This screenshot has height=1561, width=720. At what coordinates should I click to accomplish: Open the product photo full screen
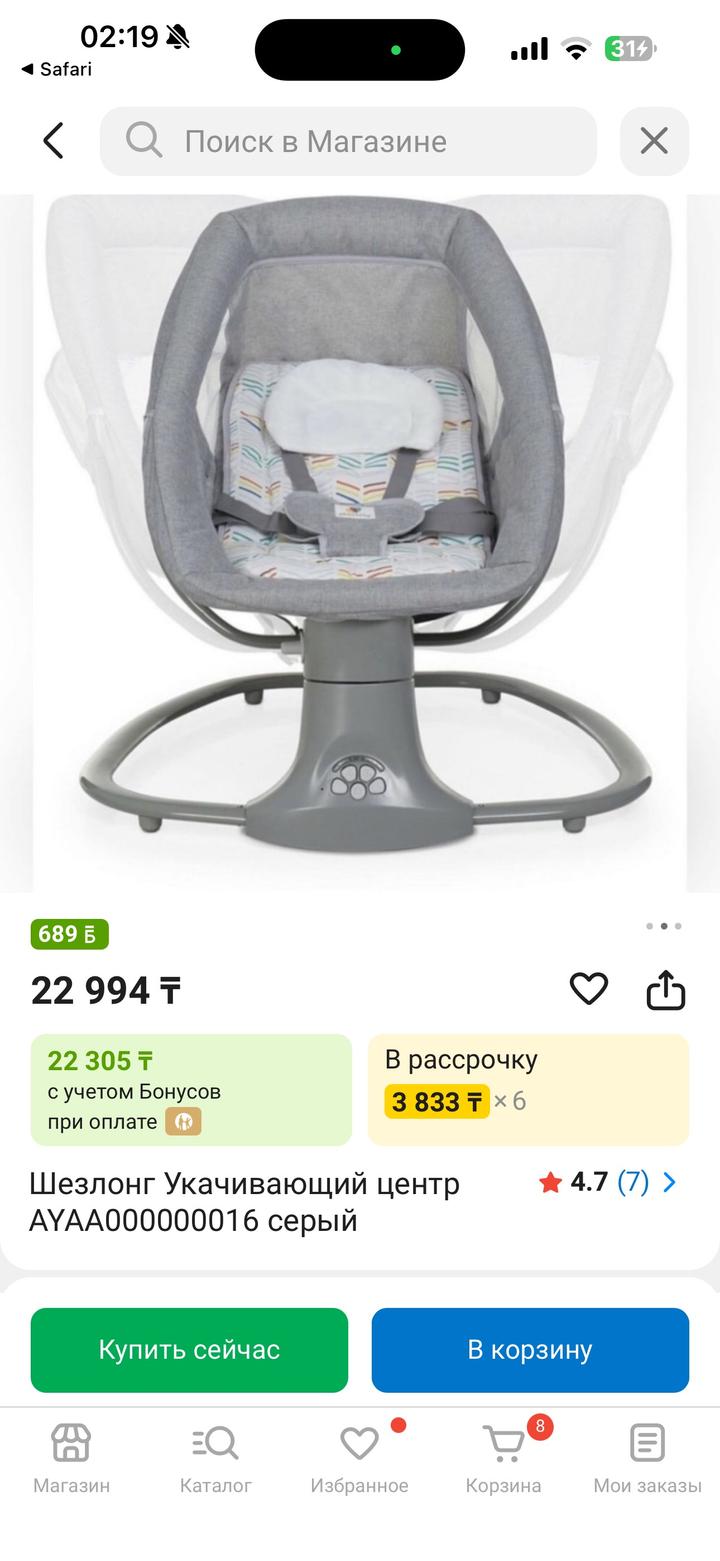360,540
